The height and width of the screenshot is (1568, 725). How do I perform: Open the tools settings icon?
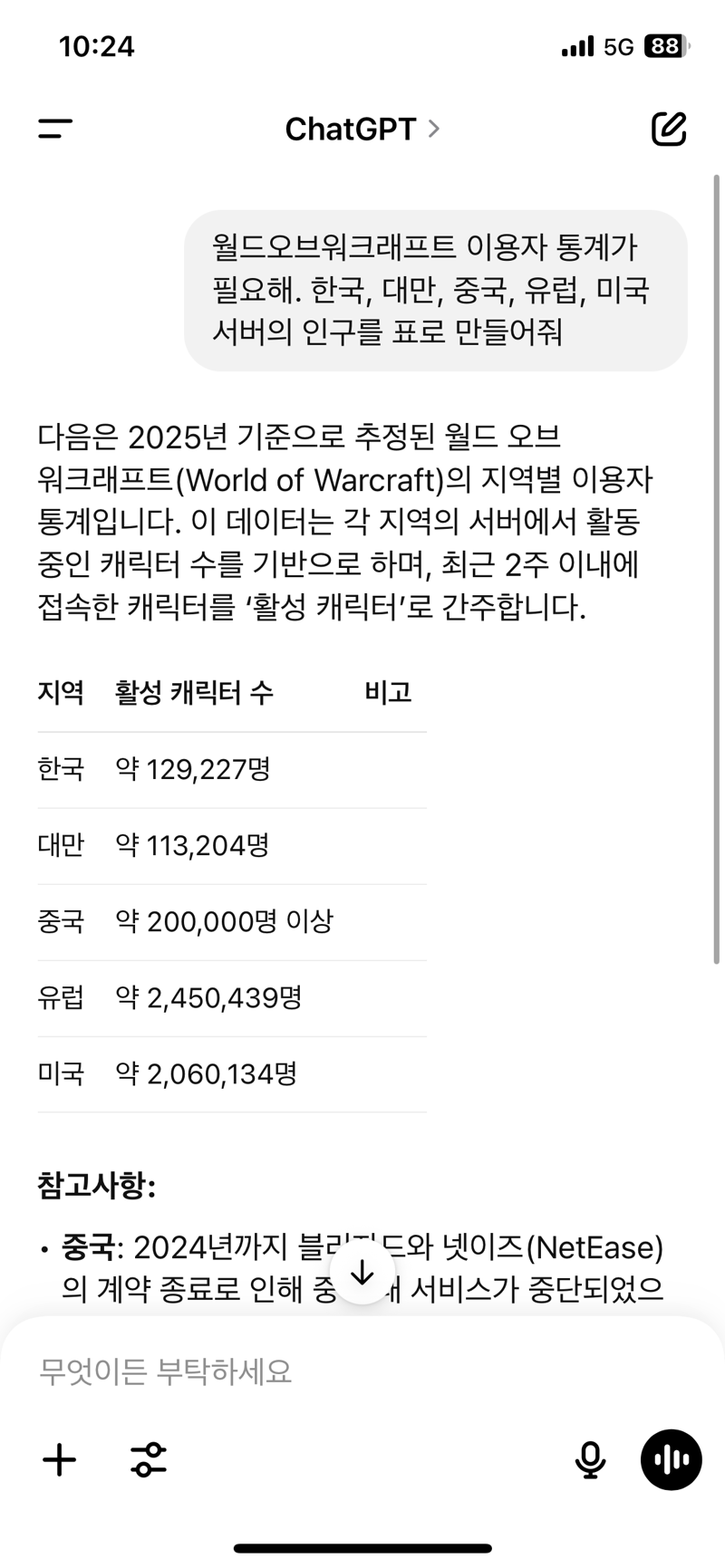pos(149,1459)
